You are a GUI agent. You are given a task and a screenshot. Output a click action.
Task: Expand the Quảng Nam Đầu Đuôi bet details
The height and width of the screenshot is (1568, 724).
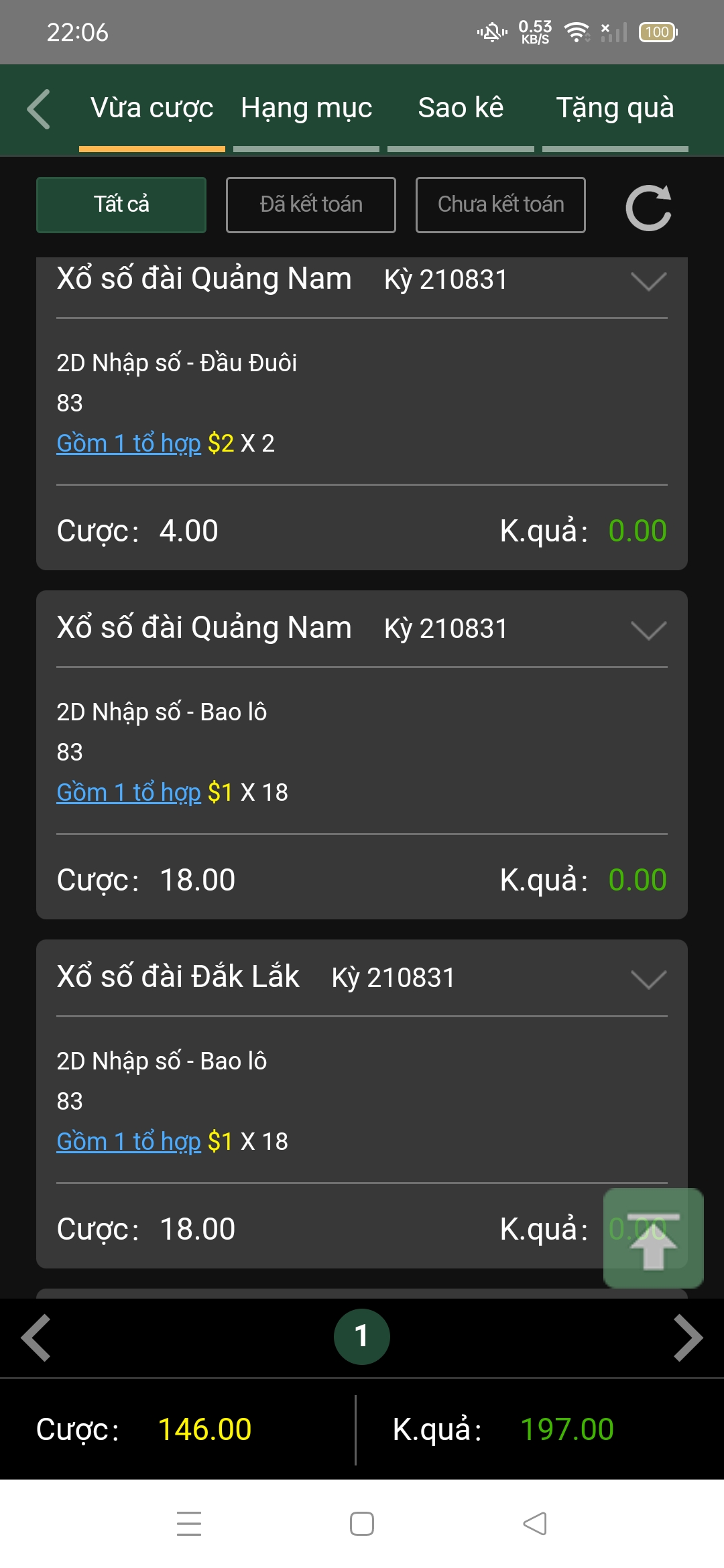pyautogui.click(x=648, y=281)
